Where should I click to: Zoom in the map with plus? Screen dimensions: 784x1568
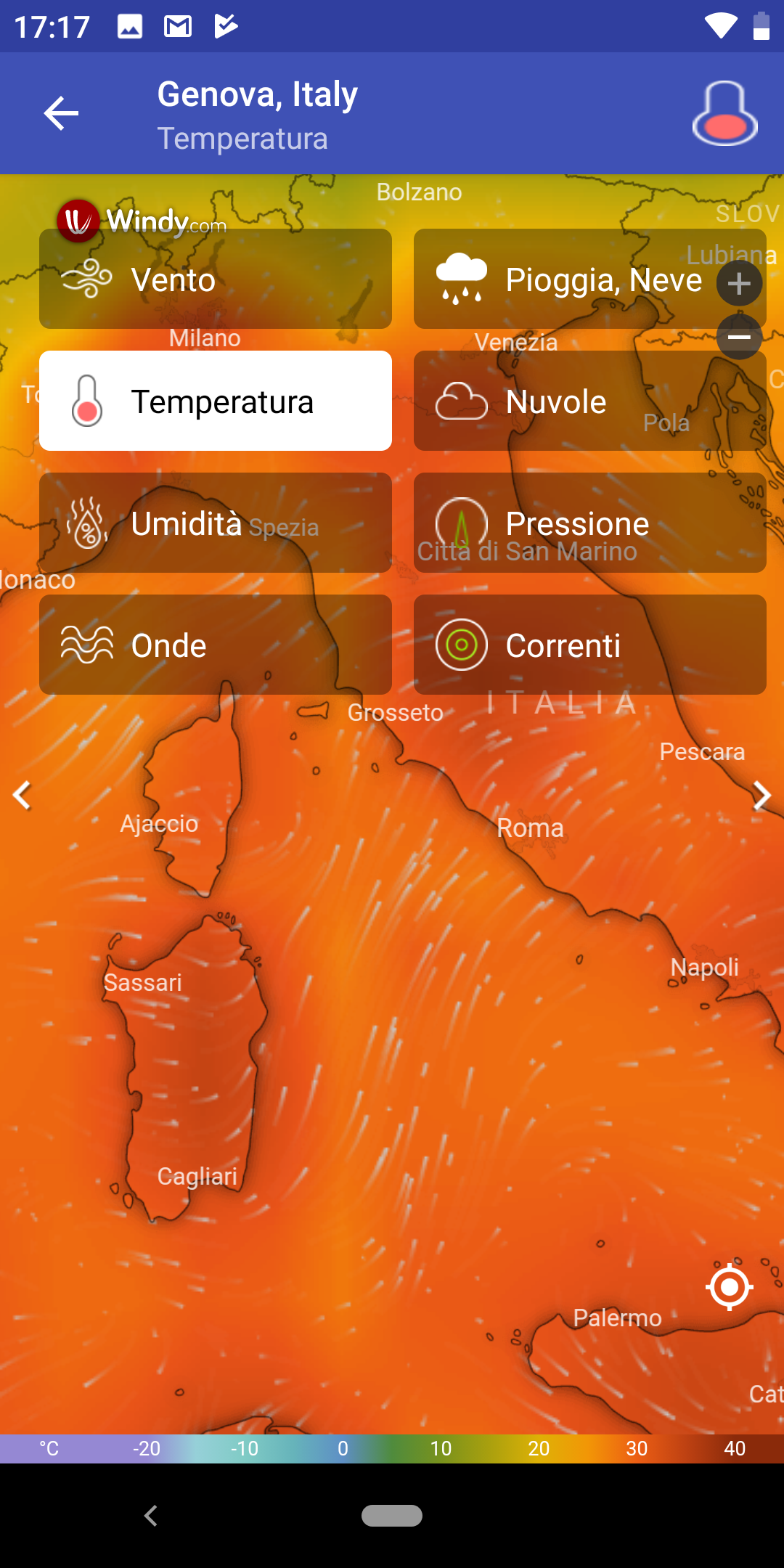coord(739,283)
